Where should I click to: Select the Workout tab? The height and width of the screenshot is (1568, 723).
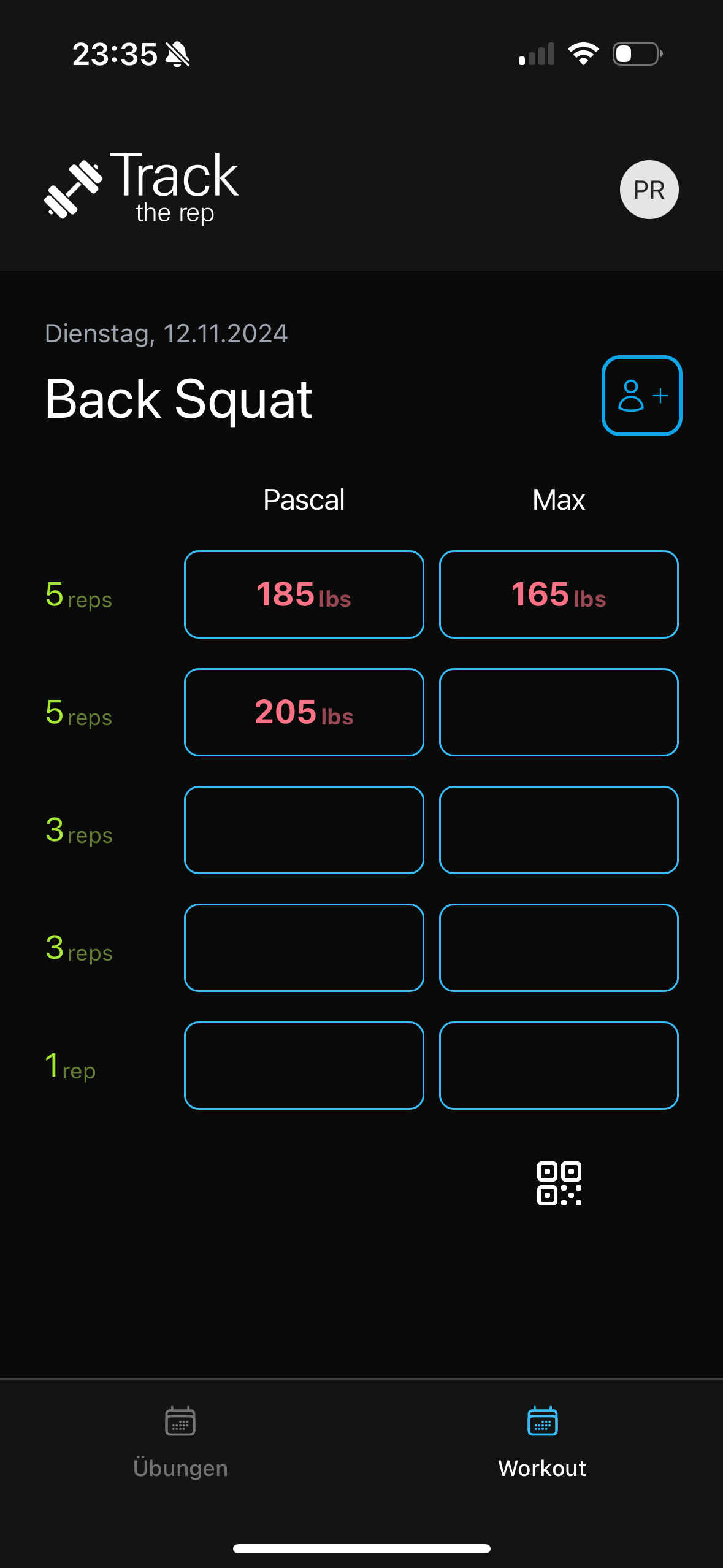pyautogui.click(x=542, y=1442)
